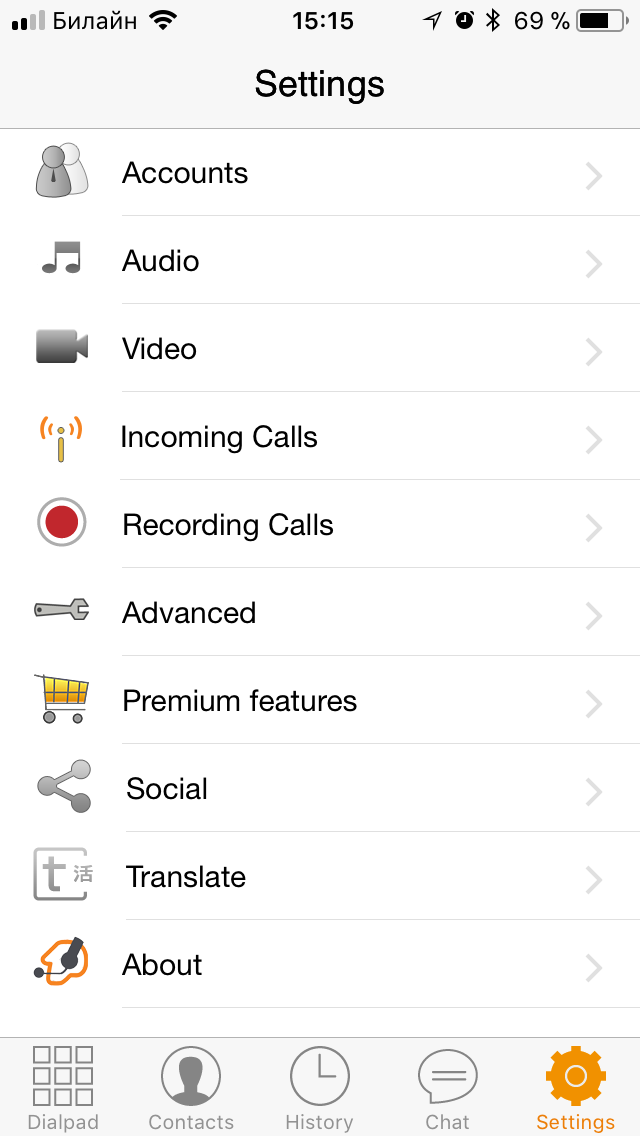The width and height of the screenshot is (640, 1136).
Task: Switch to the Dialpad tab
Action: coord(63,1088)
